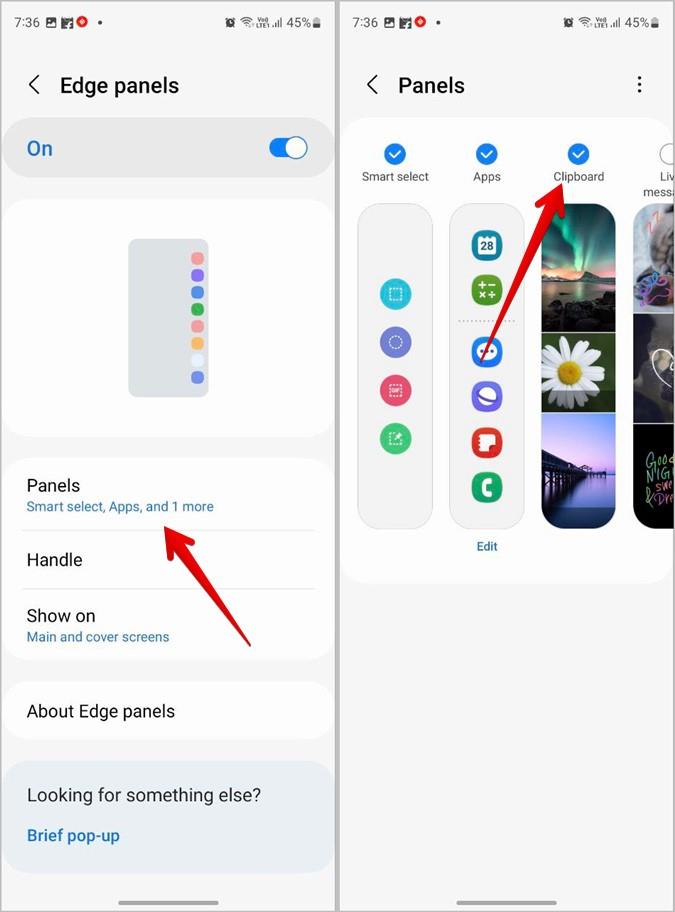The width and height of the screenshot is (675, 912).
Task: Open Panels settings row
Action: click(x=168, y=495)
